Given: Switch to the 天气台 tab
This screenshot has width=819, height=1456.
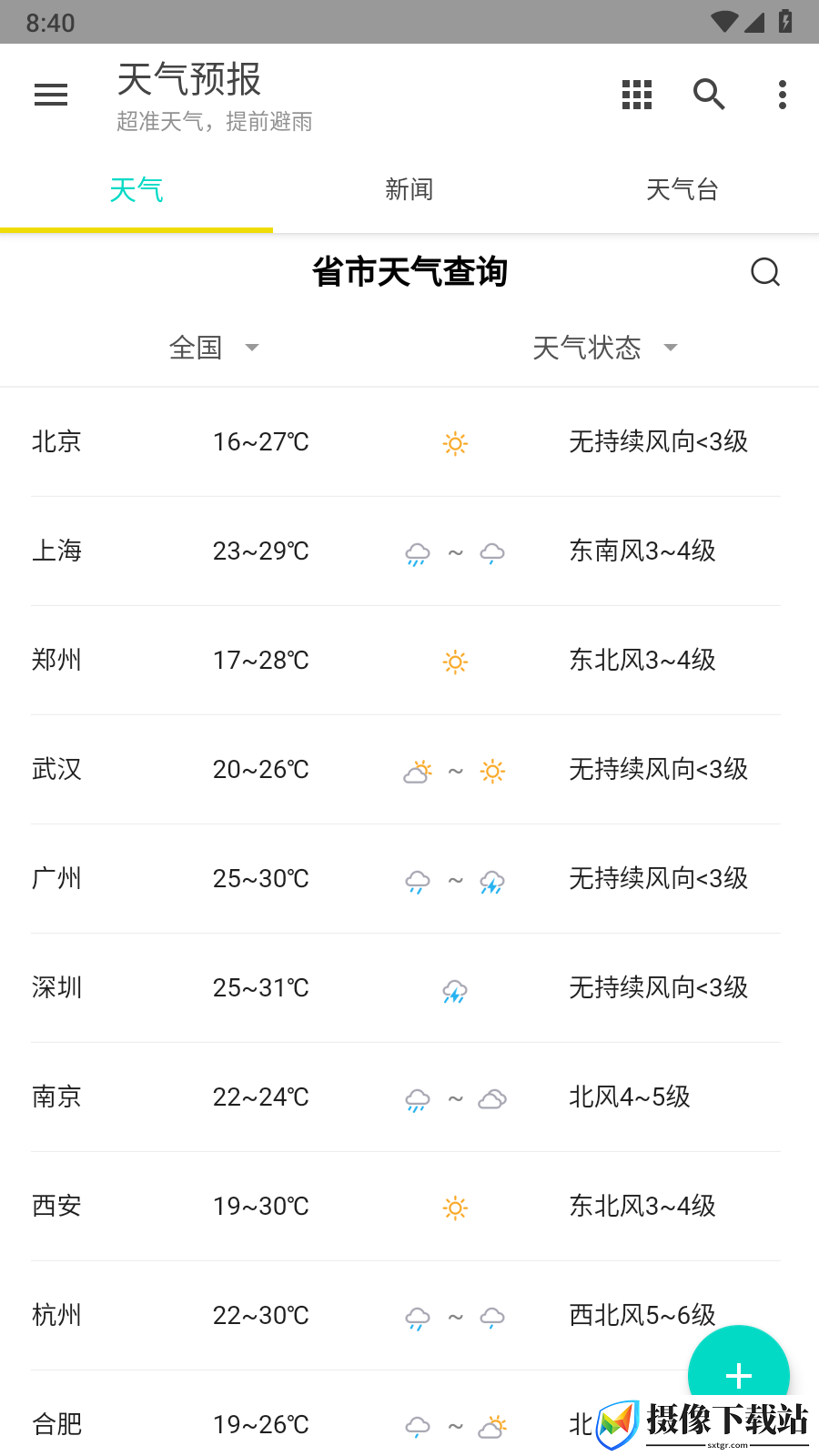Looking at the screenshot, I should 682,189.
